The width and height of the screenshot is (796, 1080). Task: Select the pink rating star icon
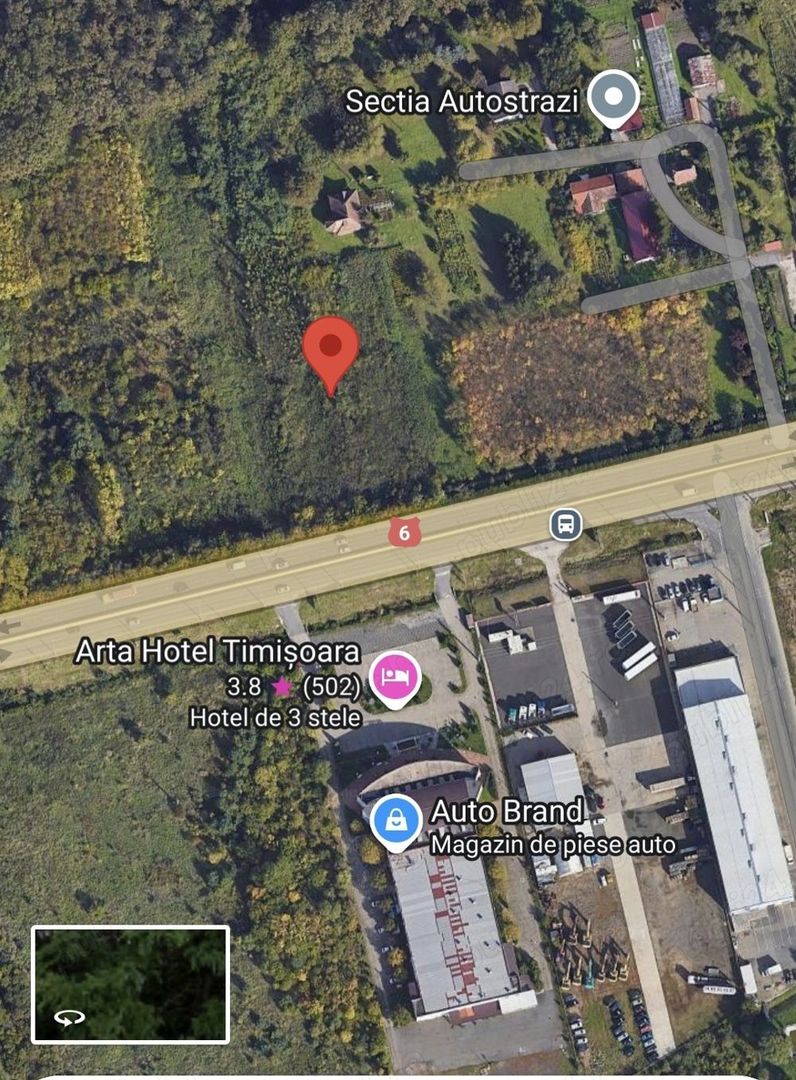(283, 688)
